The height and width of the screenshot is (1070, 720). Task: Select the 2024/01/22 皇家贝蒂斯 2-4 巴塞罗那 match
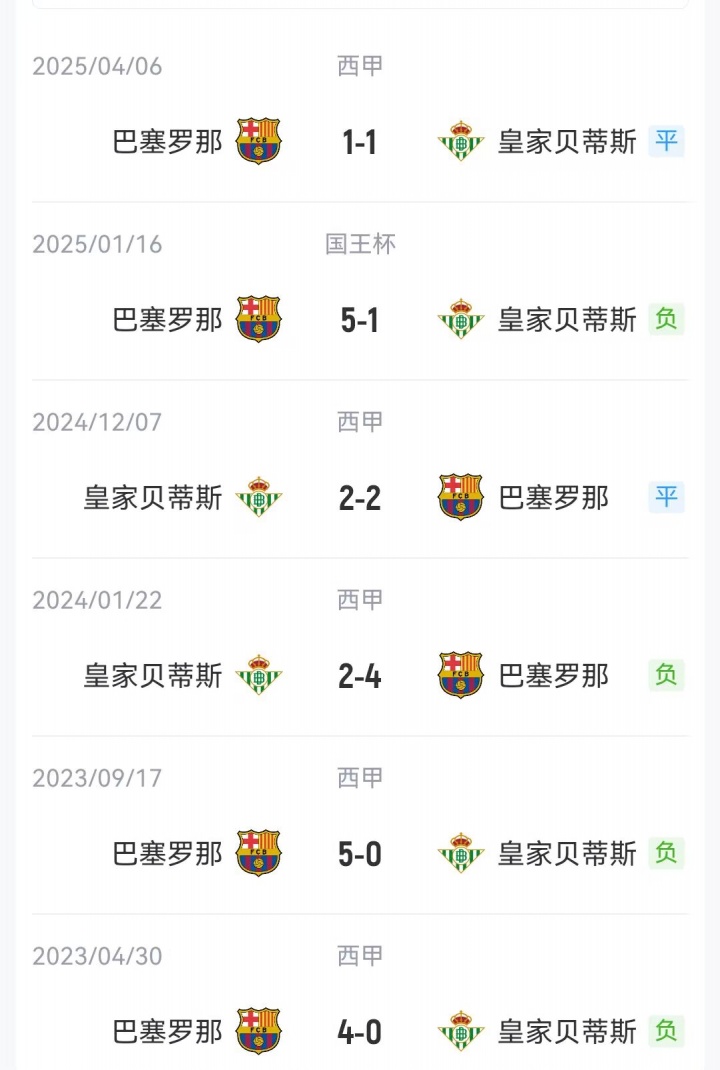[360, 676]
